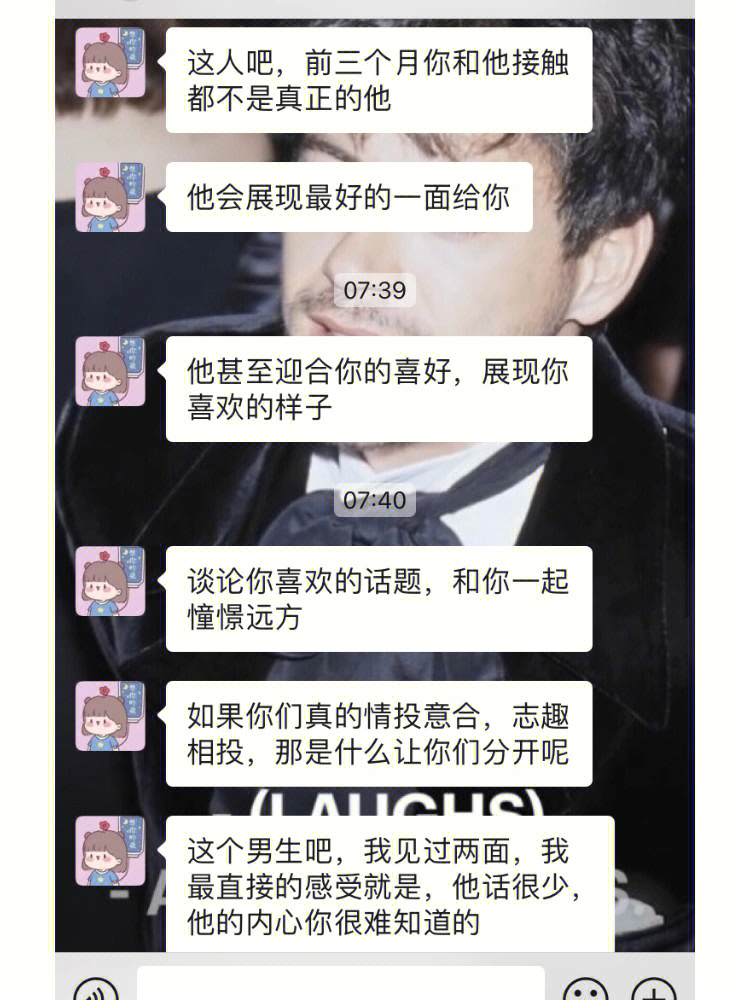Viewport: 750px width, 1000px height.
Task: Open sender avatar beside '他会展现最好的一面给你'
Action: pos(111,197)
